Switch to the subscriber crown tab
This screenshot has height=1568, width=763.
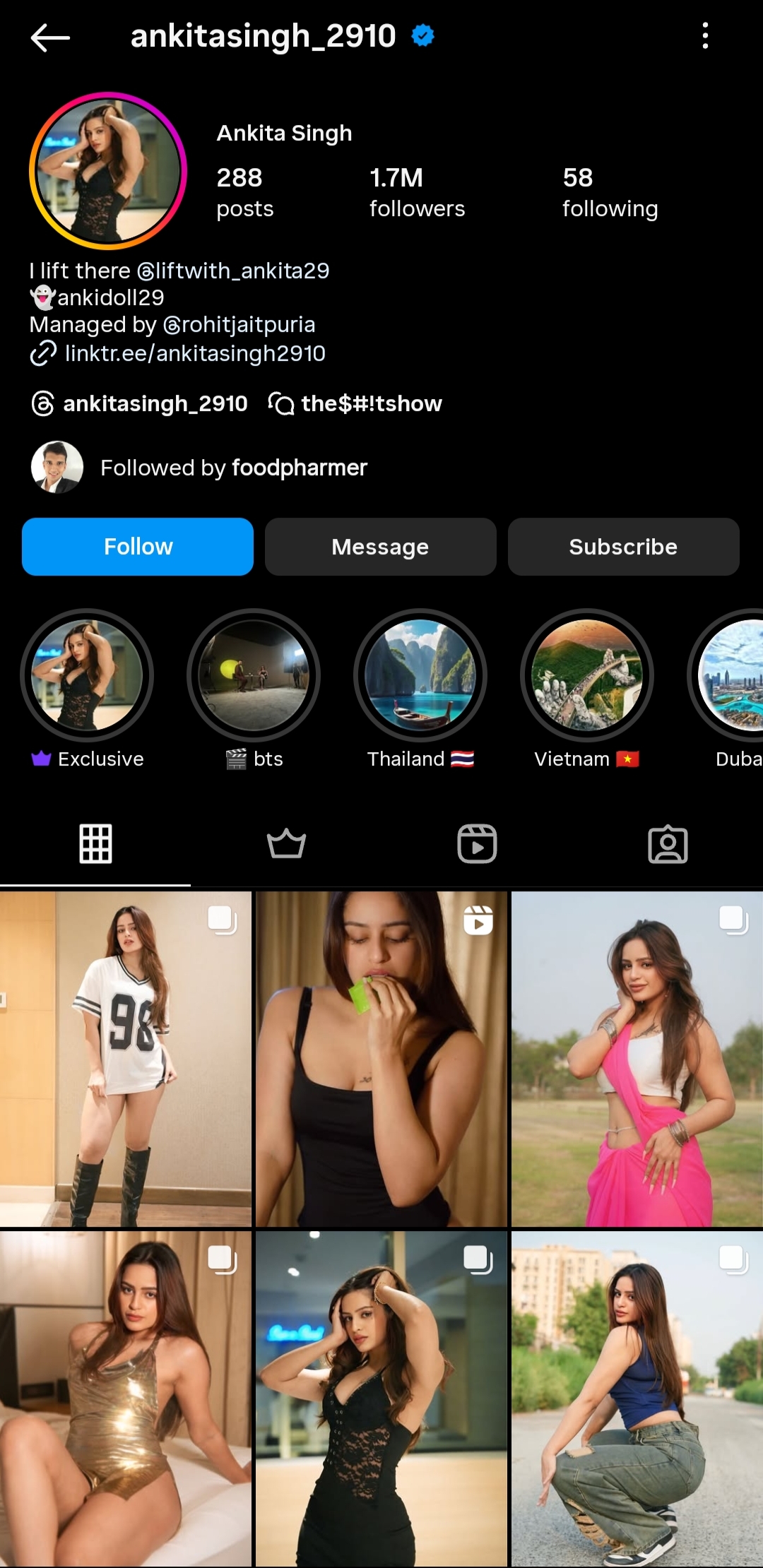click(286, 843)
